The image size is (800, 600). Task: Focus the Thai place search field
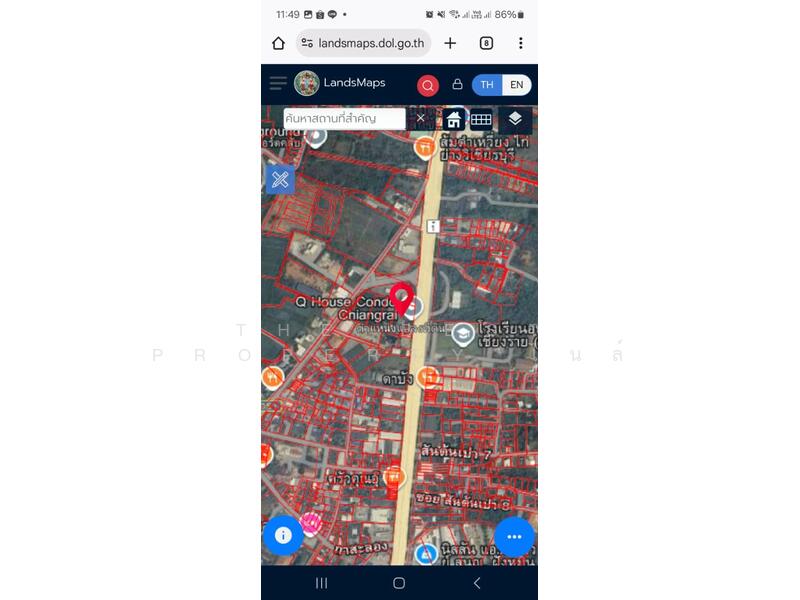344,118
